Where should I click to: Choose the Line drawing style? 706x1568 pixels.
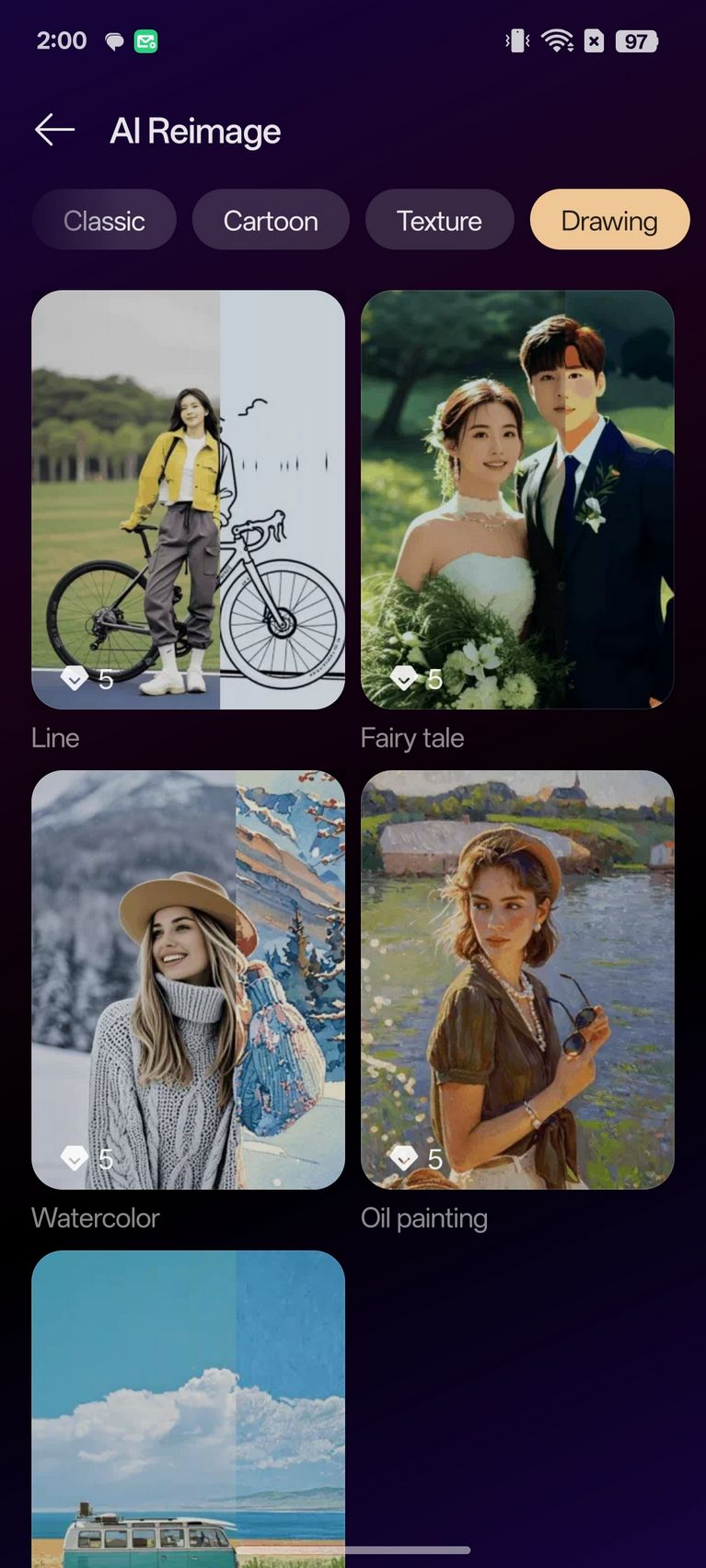pyautogui.click(x=189, y=500)
